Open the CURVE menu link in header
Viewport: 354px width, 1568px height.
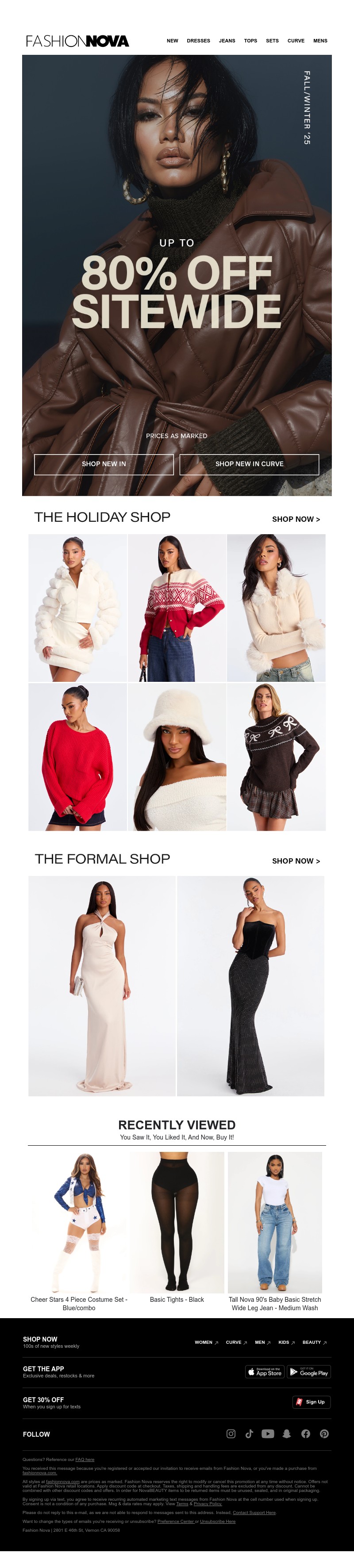(296, 41)
